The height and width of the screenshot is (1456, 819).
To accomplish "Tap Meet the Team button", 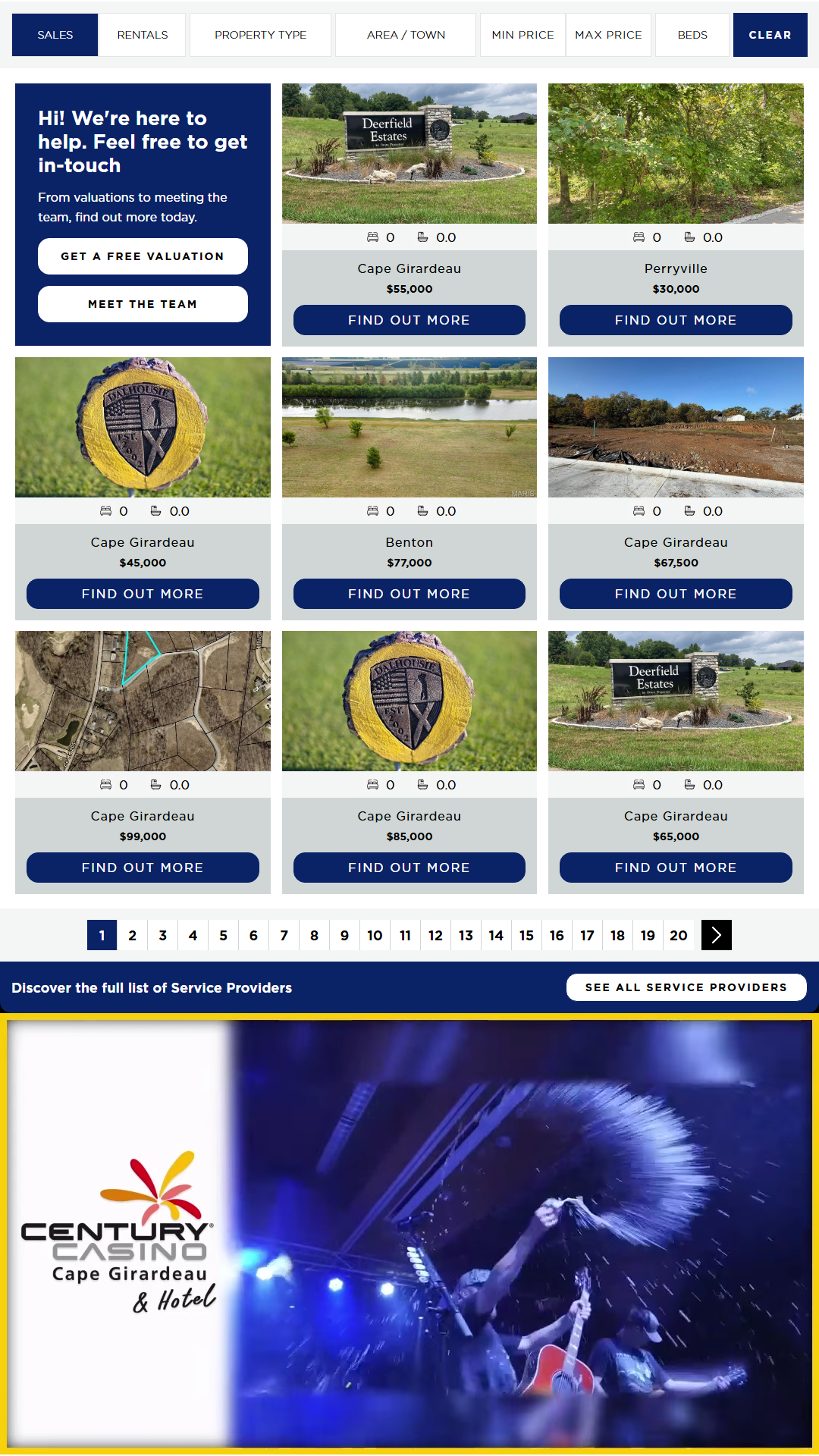I will coord(143,304).
